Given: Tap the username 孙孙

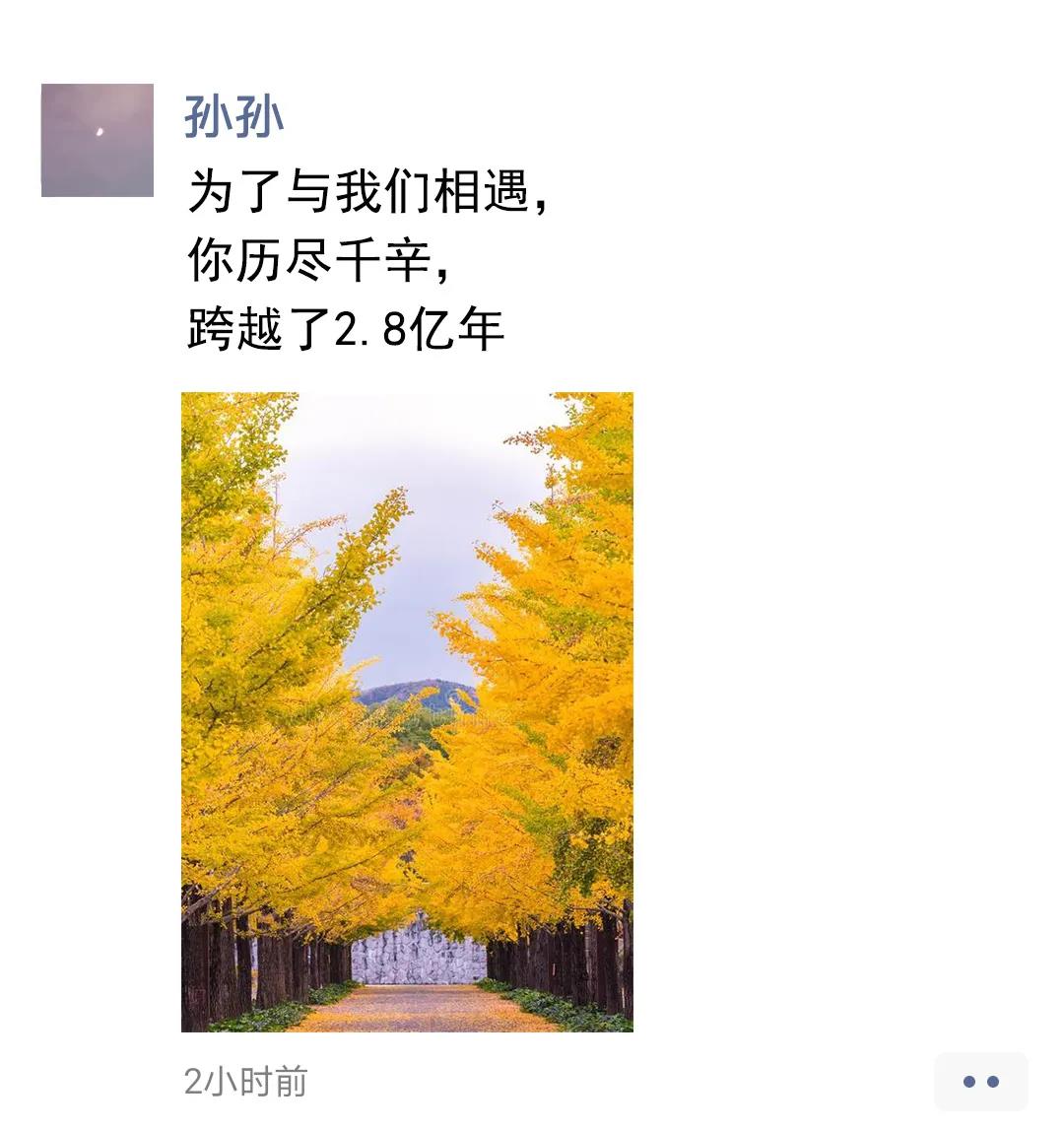Looking at the screenshot, I should tap(234, 117).
